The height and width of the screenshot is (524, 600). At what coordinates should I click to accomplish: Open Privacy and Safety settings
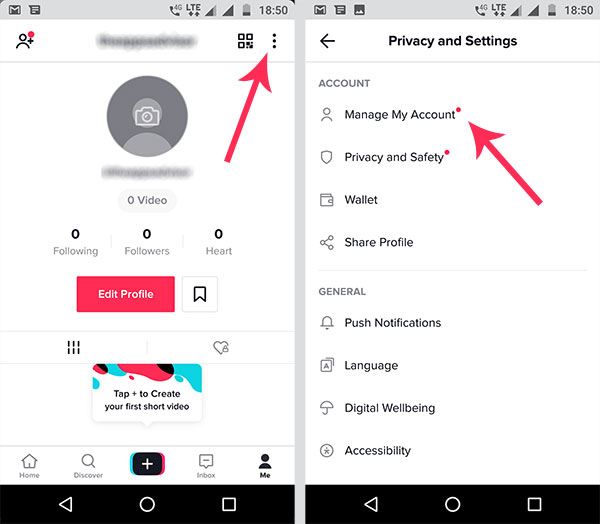(393, 157)
